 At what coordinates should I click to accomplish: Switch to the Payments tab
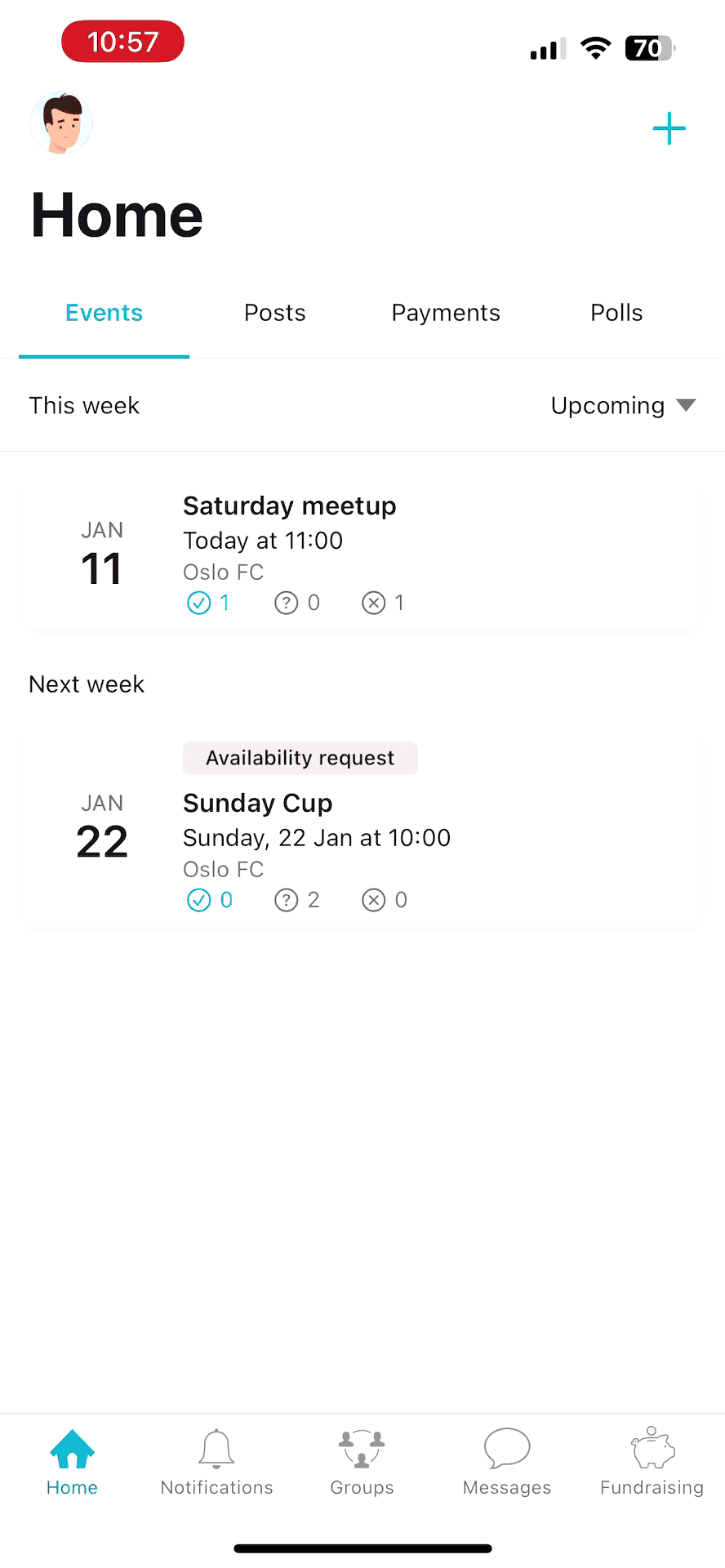pyautogui.click(x=445, y=312)
